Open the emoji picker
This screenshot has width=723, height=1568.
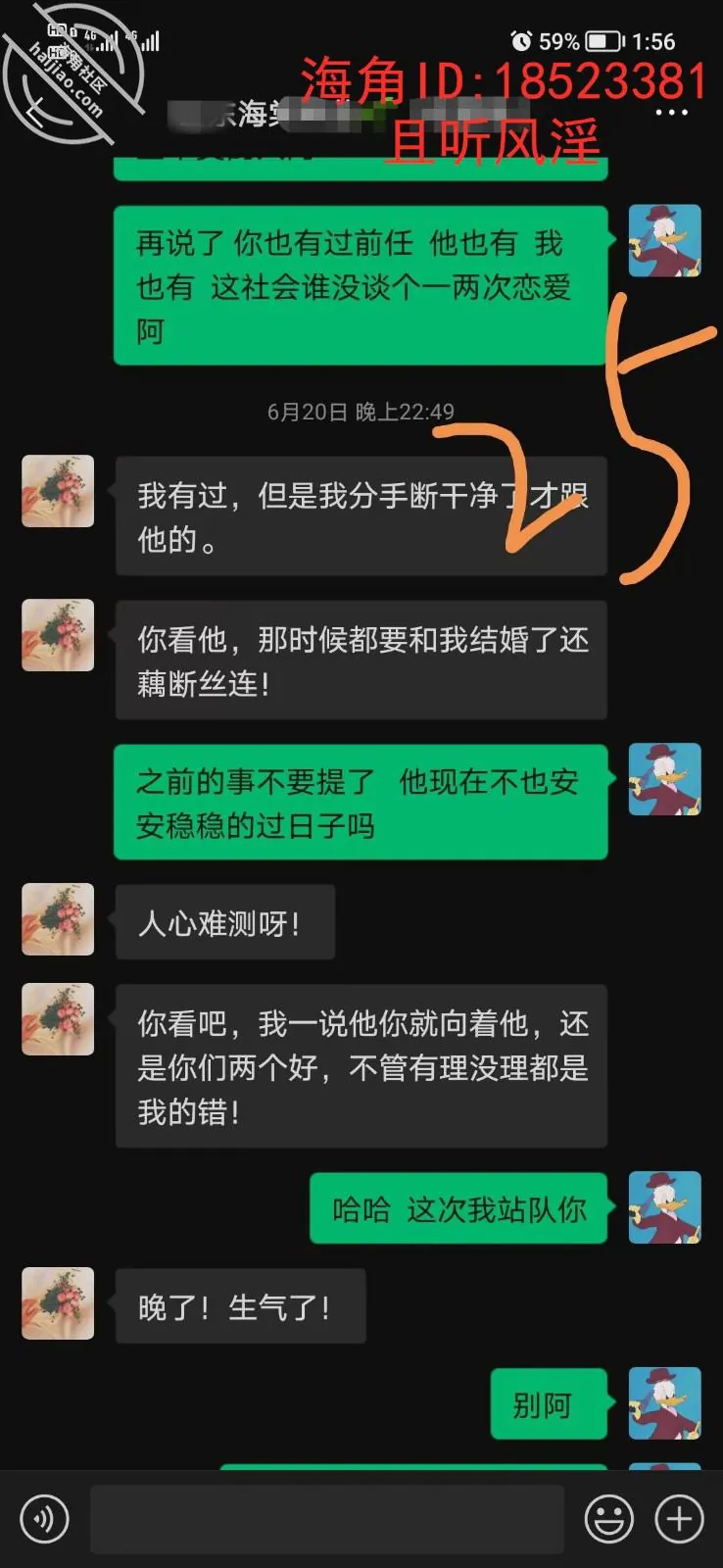[608, 1519]
